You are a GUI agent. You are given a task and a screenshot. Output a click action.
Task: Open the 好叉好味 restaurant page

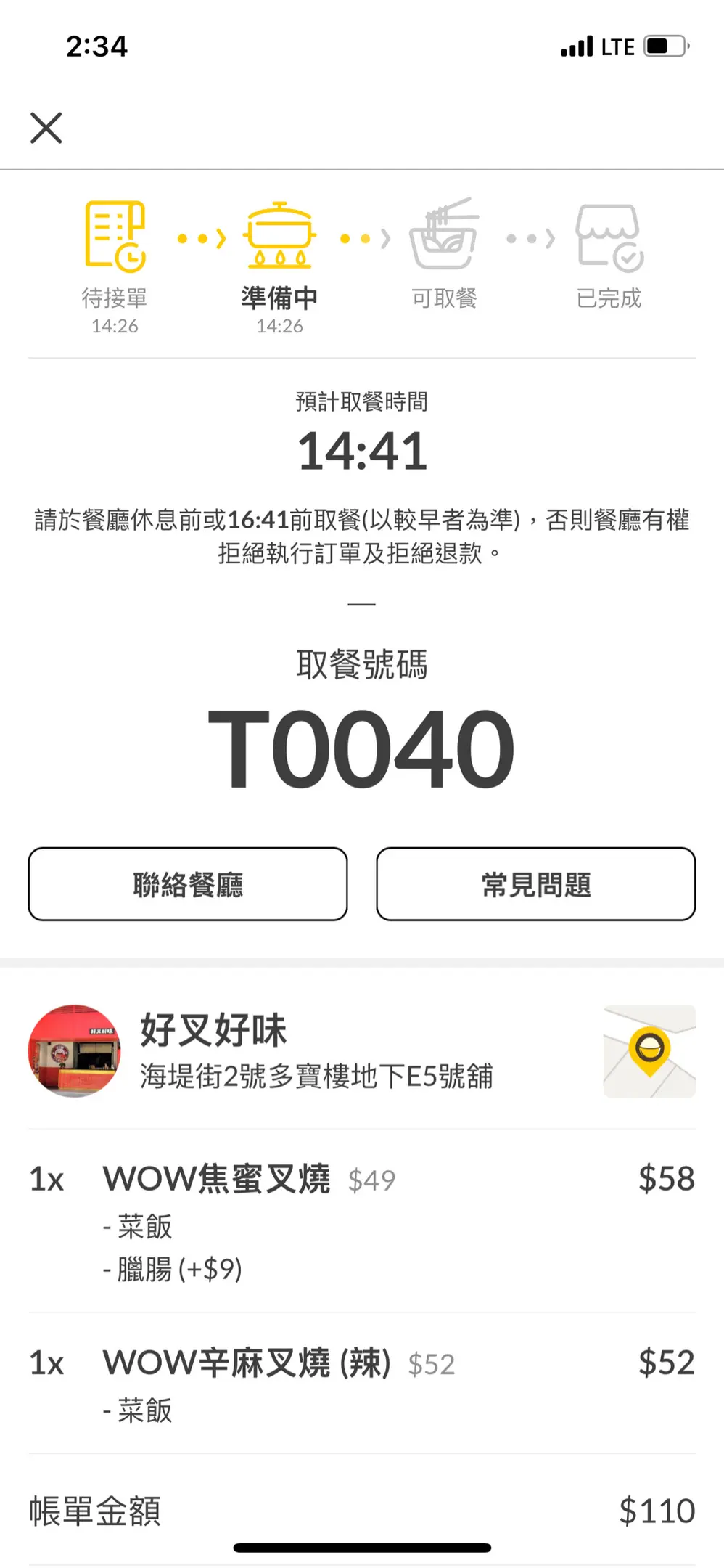pyautogui.click(x=213, y=1031)
